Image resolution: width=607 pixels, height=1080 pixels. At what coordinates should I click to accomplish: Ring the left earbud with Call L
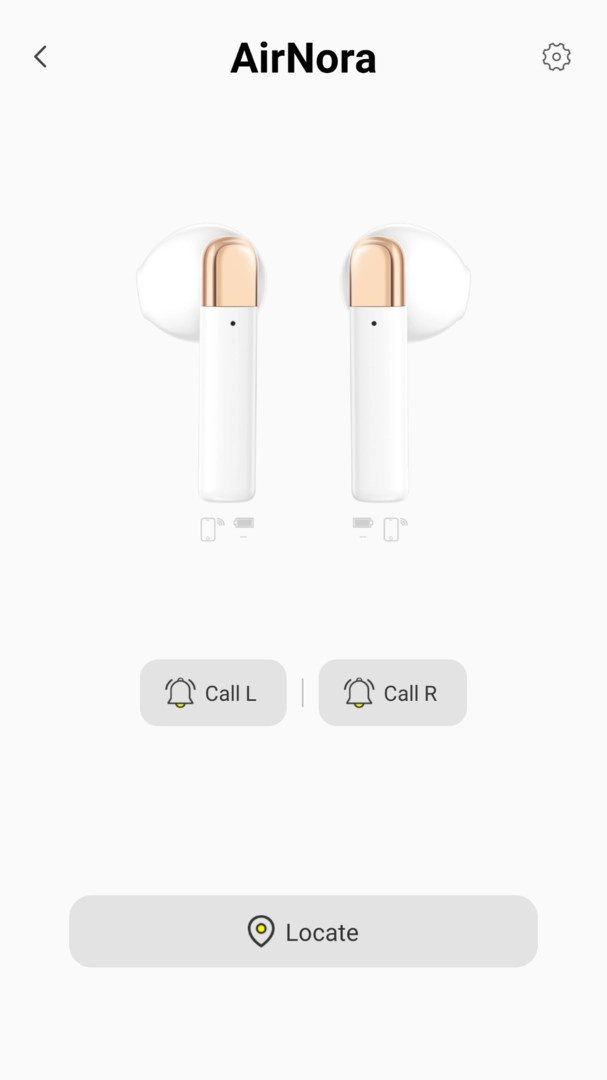(x=213, y=693)
